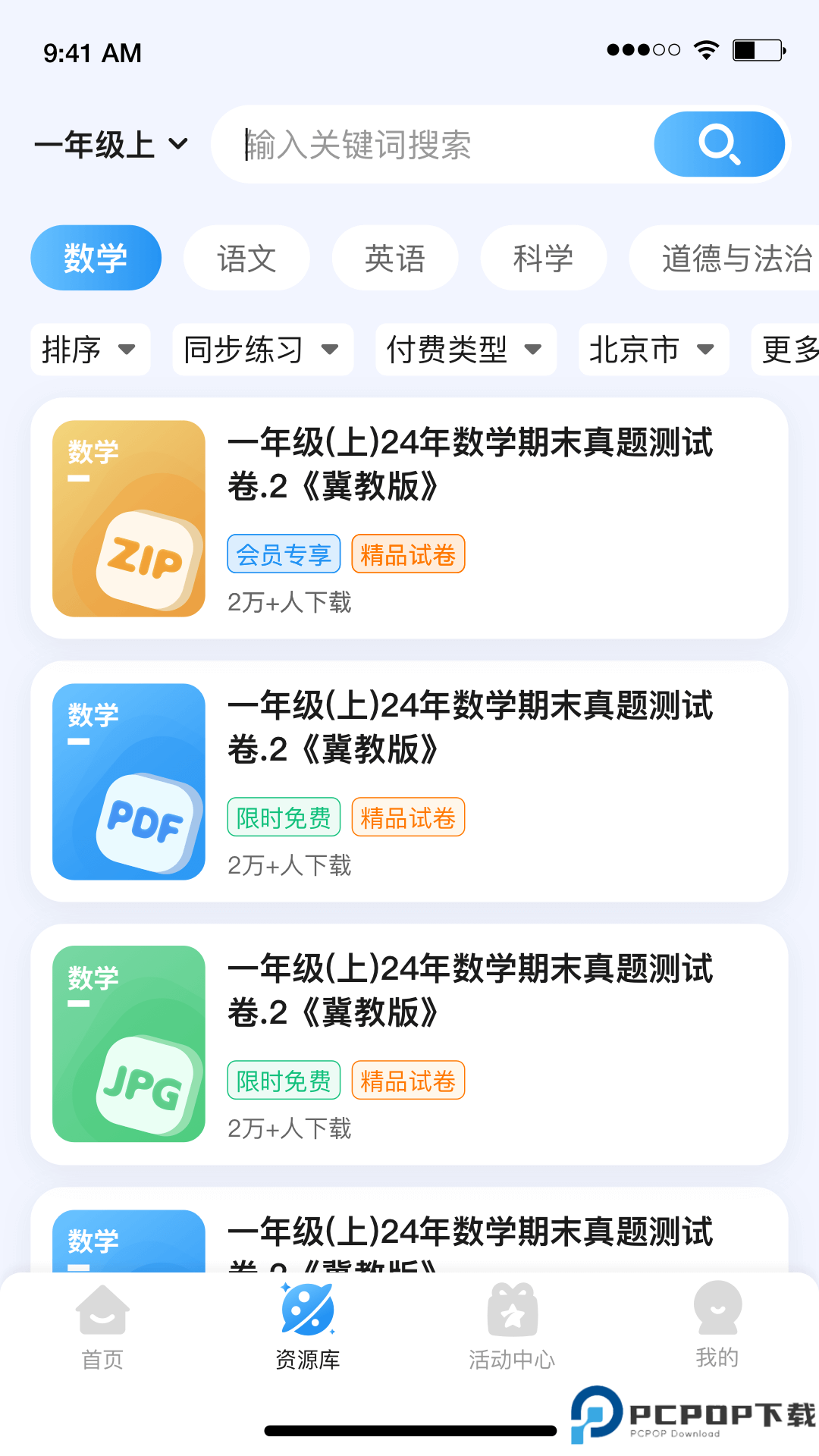Tap the magnifier search icon
This screenshot has height=1456, width=819.
[719, 144]
